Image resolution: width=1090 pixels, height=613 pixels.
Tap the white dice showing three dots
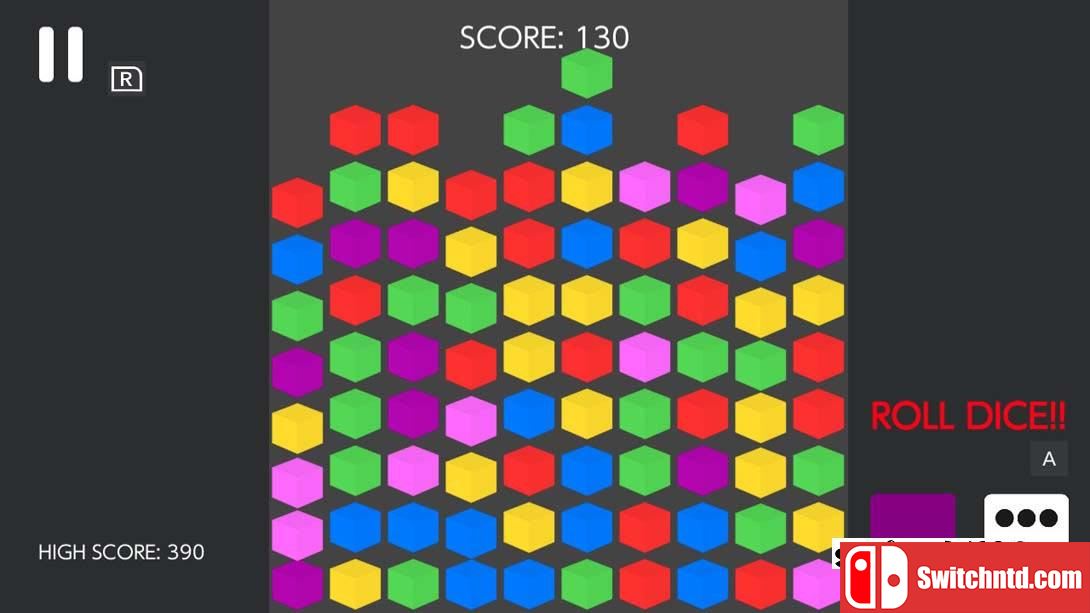(x=1025, y=517)
